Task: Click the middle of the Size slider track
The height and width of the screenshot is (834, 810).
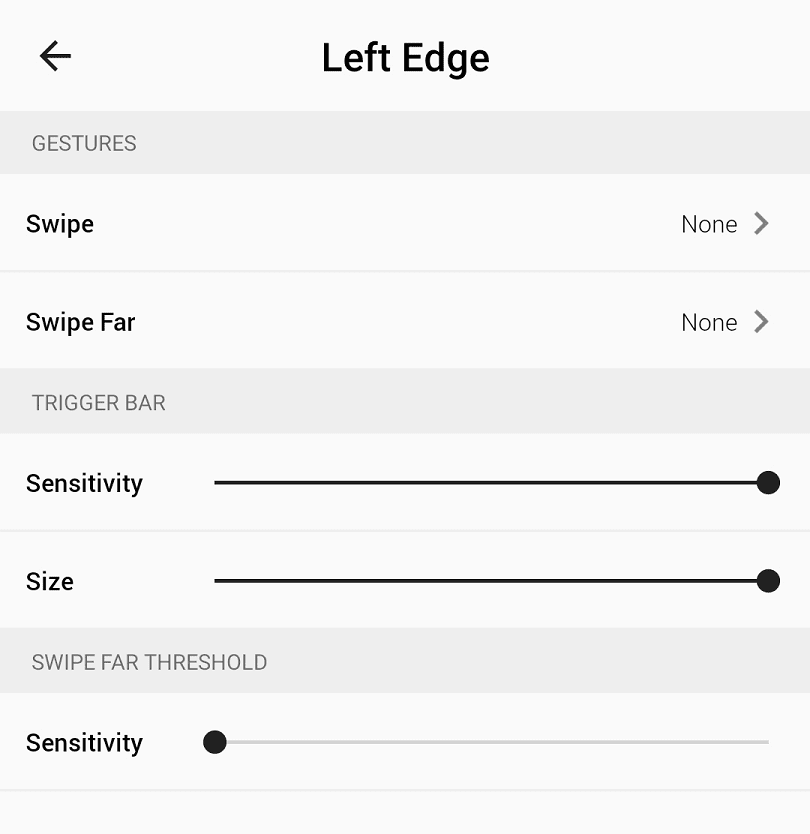Action: pyautogui.click(x=490, y=581)
